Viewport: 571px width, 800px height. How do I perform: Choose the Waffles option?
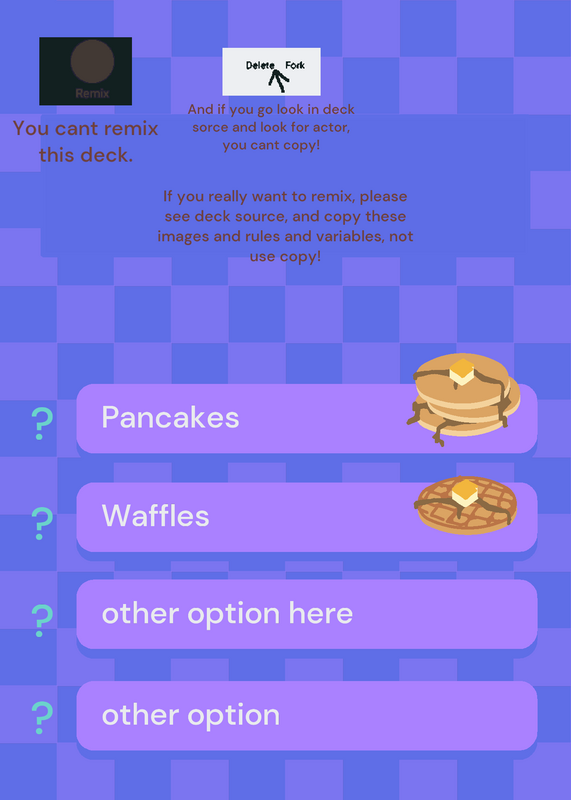tap(307, 517)
